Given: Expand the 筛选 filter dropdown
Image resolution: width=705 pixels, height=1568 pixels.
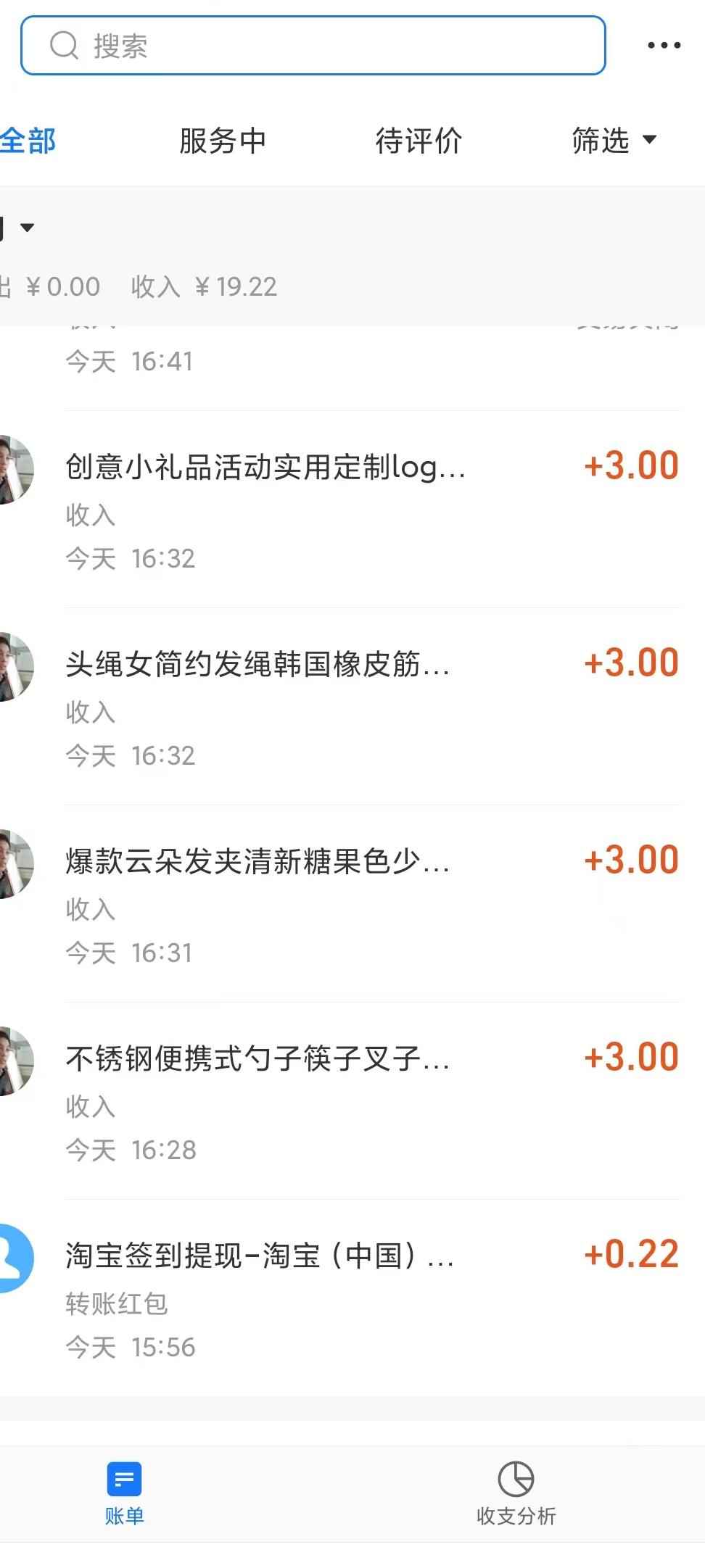Looking at the screenshot, I should pyautogui.click(x=614, y=141).
